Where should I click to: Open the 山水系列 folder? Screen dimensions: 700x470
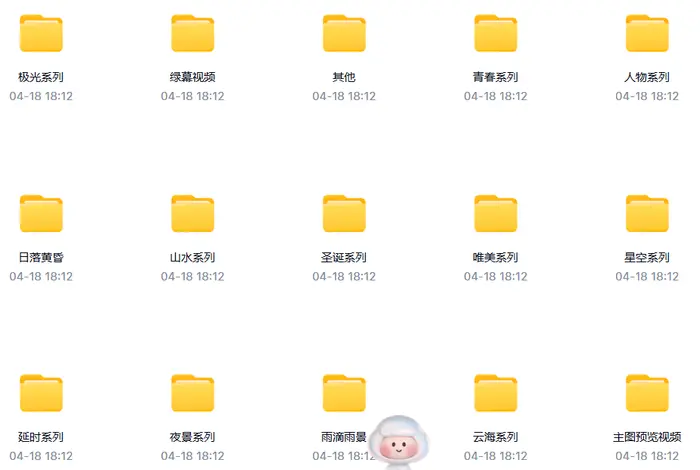coord(193,214)
